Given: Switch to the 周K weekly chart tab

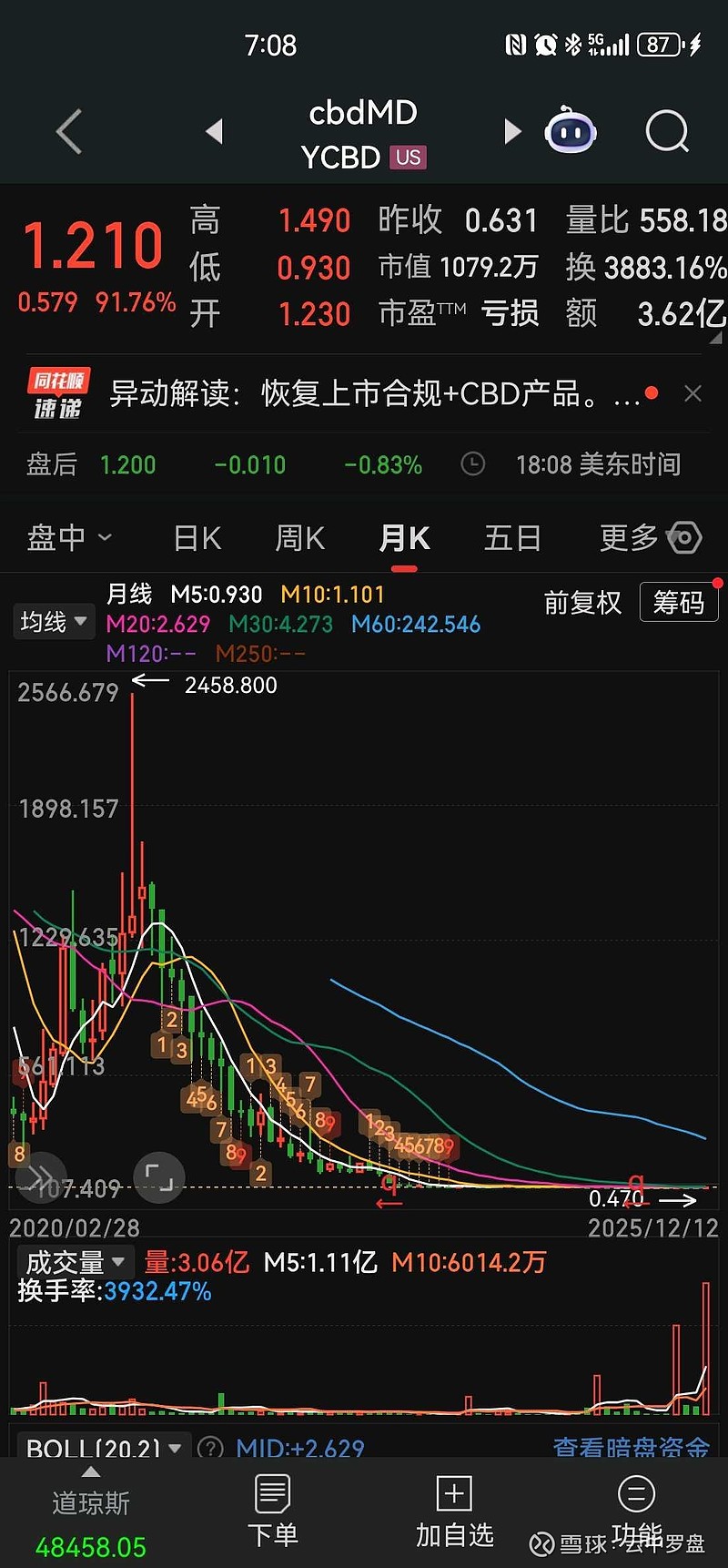Looking at the screenshot, I should [298, 538].
